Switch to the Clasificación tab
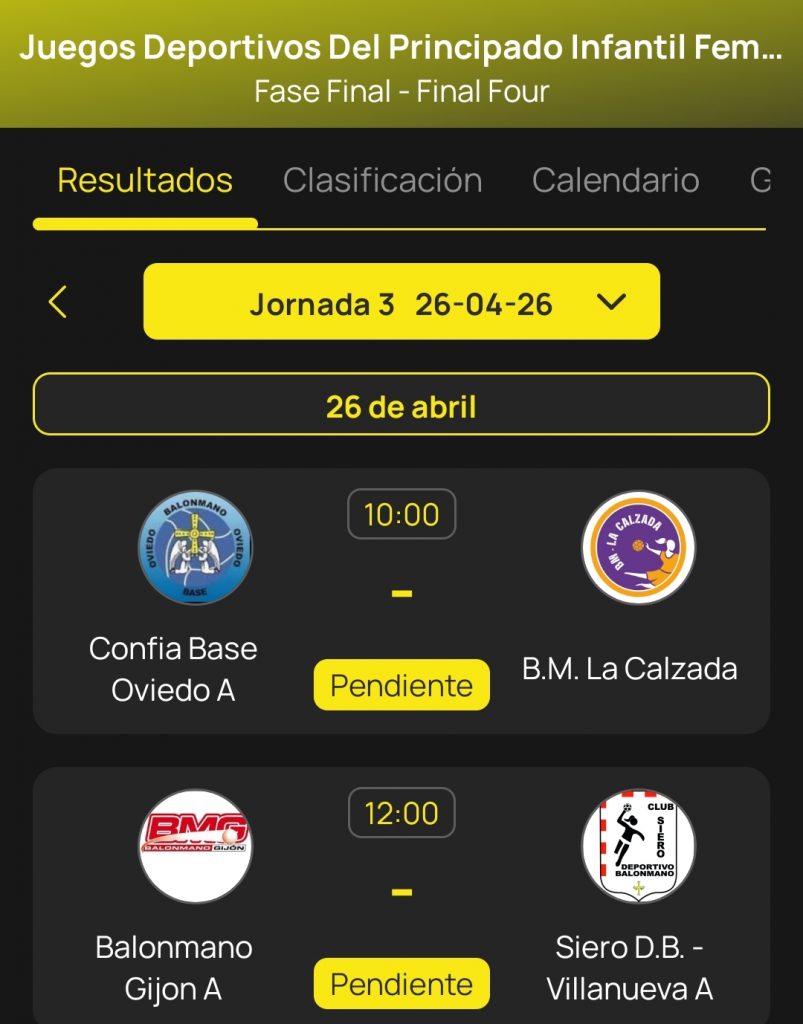Screen dimensions: 803x1024 pyautogui.click(x=382, y=181)
